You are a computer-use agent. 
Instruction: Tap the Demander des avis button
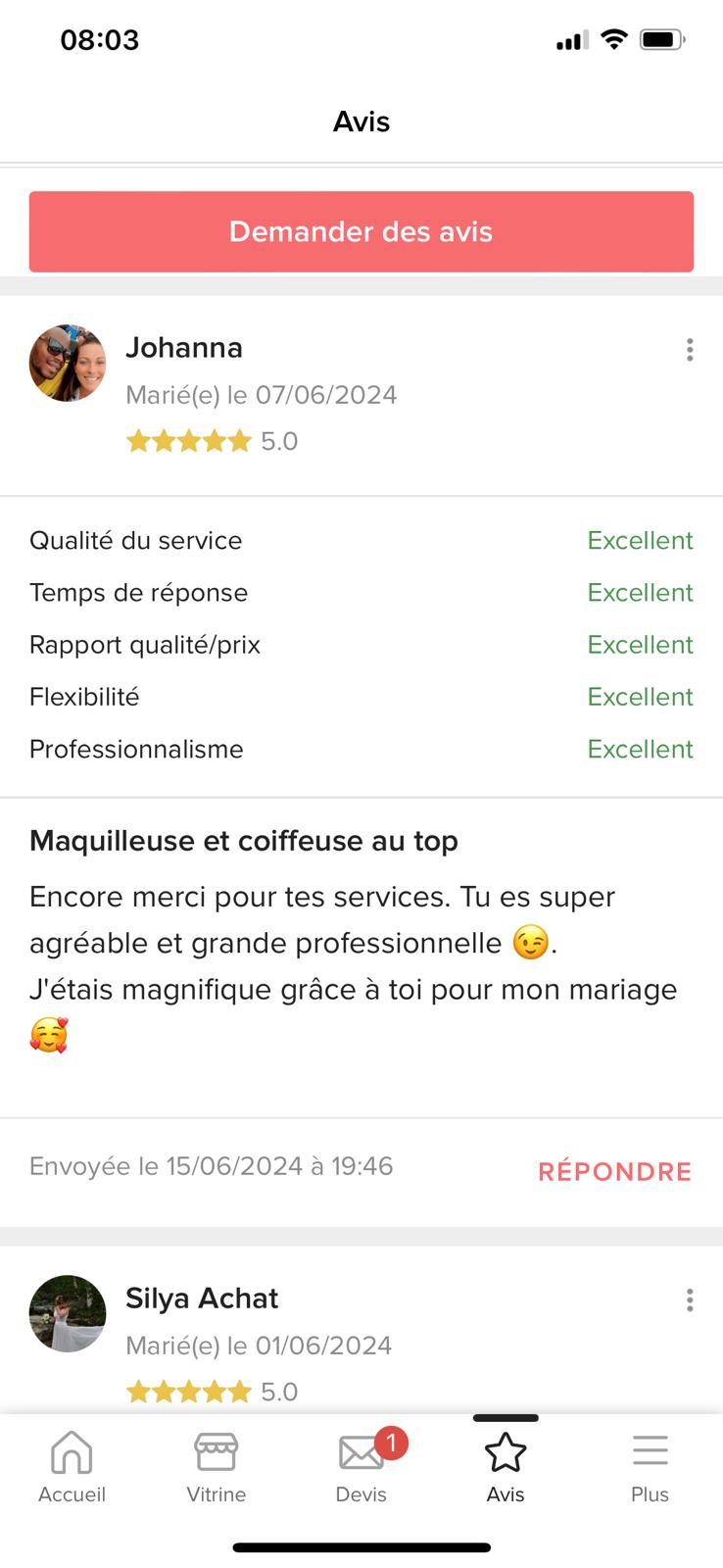coord(361,232)
